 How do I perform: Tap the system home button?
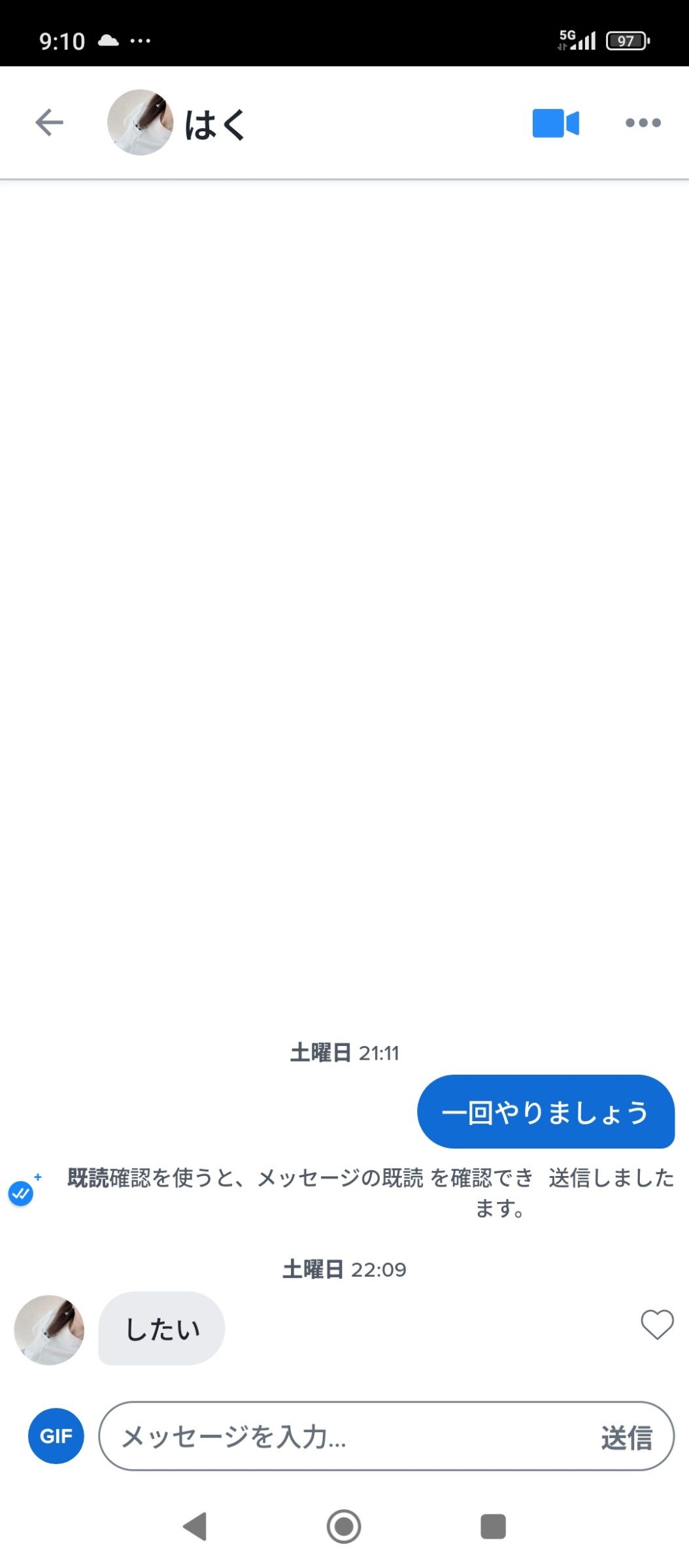344,1527
